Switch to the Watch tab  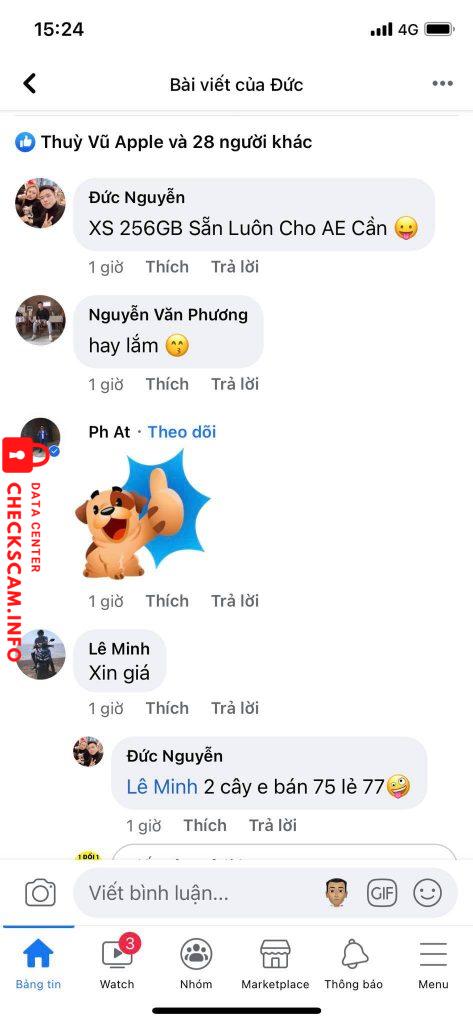click(x=118, y=963)
